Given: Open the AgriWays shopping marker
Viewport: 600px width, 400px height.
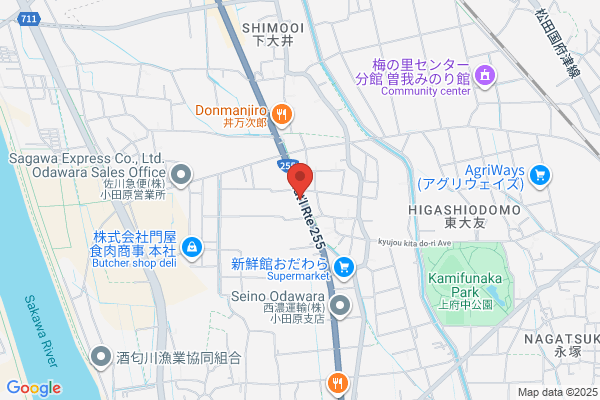Looking at the screenshot, I should tap(540, 176).
